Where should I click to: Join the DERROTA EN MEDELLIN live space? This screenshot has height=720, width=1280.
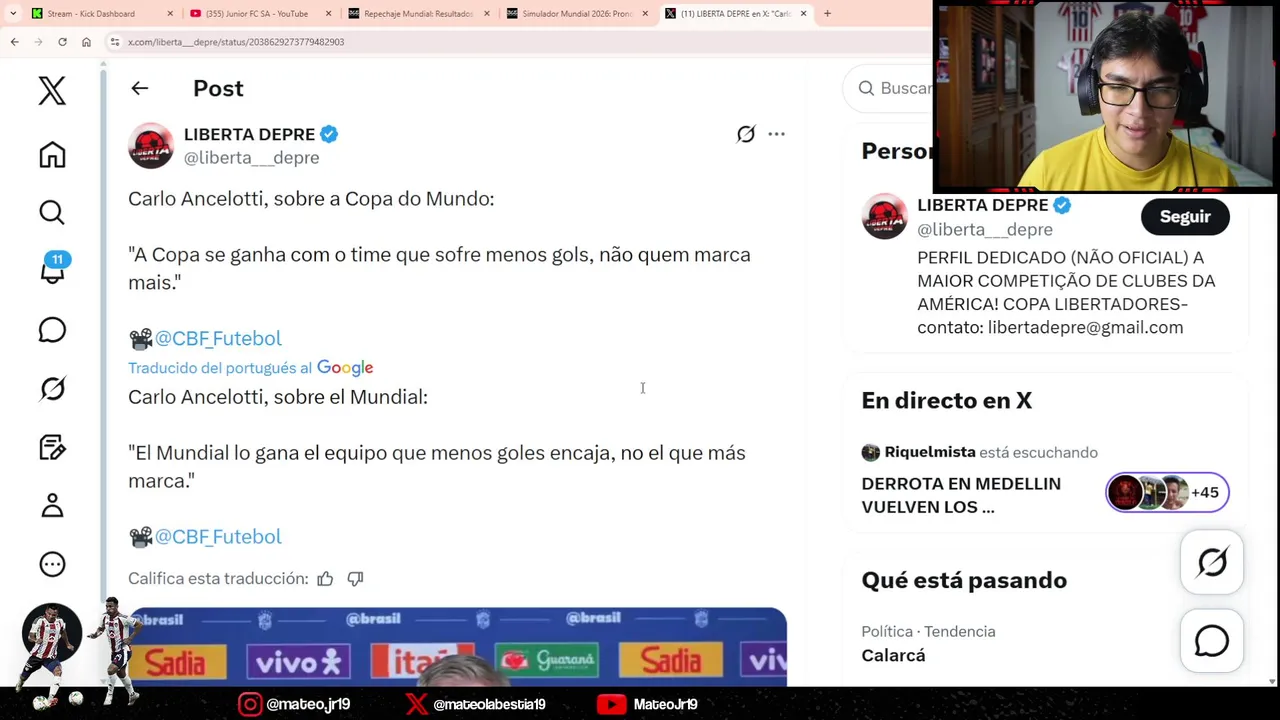[x=960, y=495]
